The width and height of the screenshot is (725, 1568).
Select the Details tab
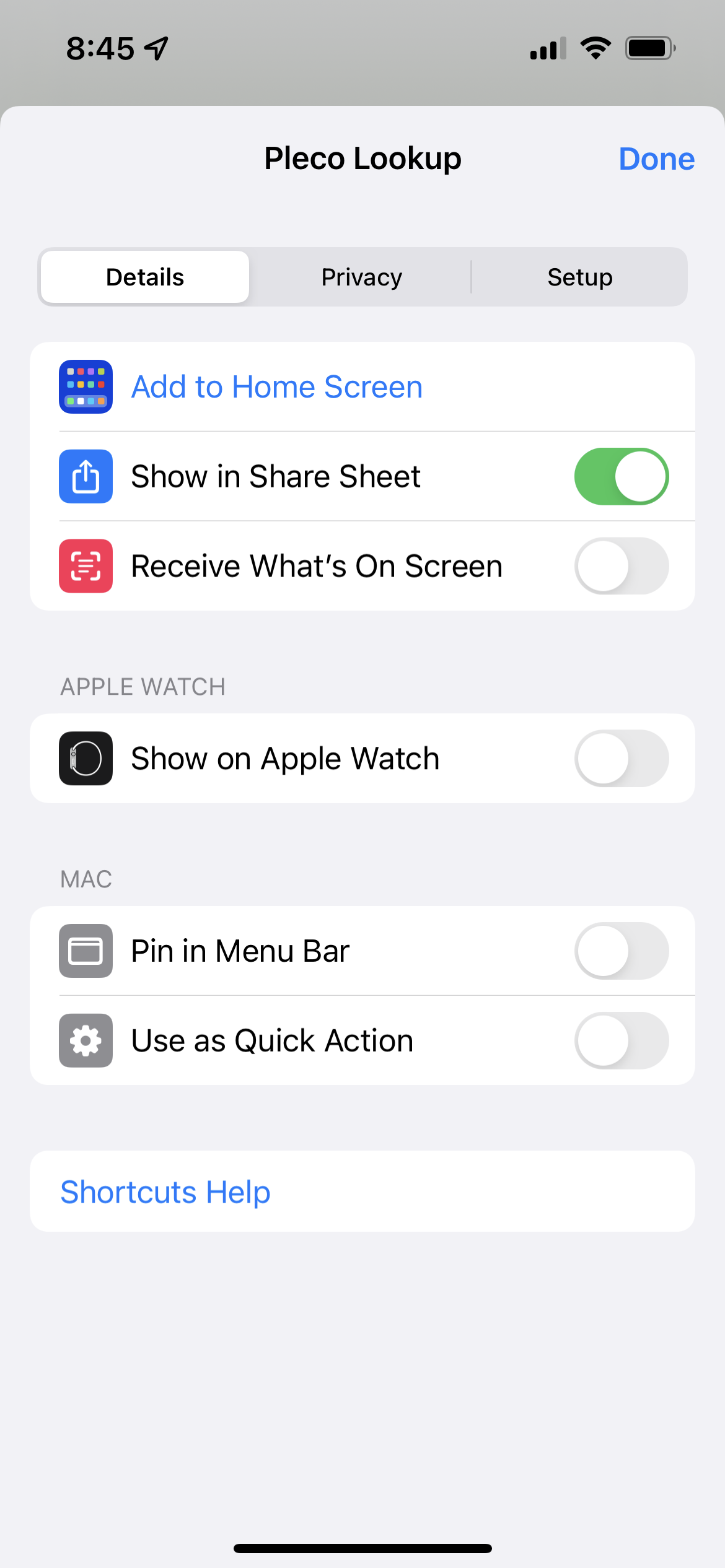coord(145,277)
